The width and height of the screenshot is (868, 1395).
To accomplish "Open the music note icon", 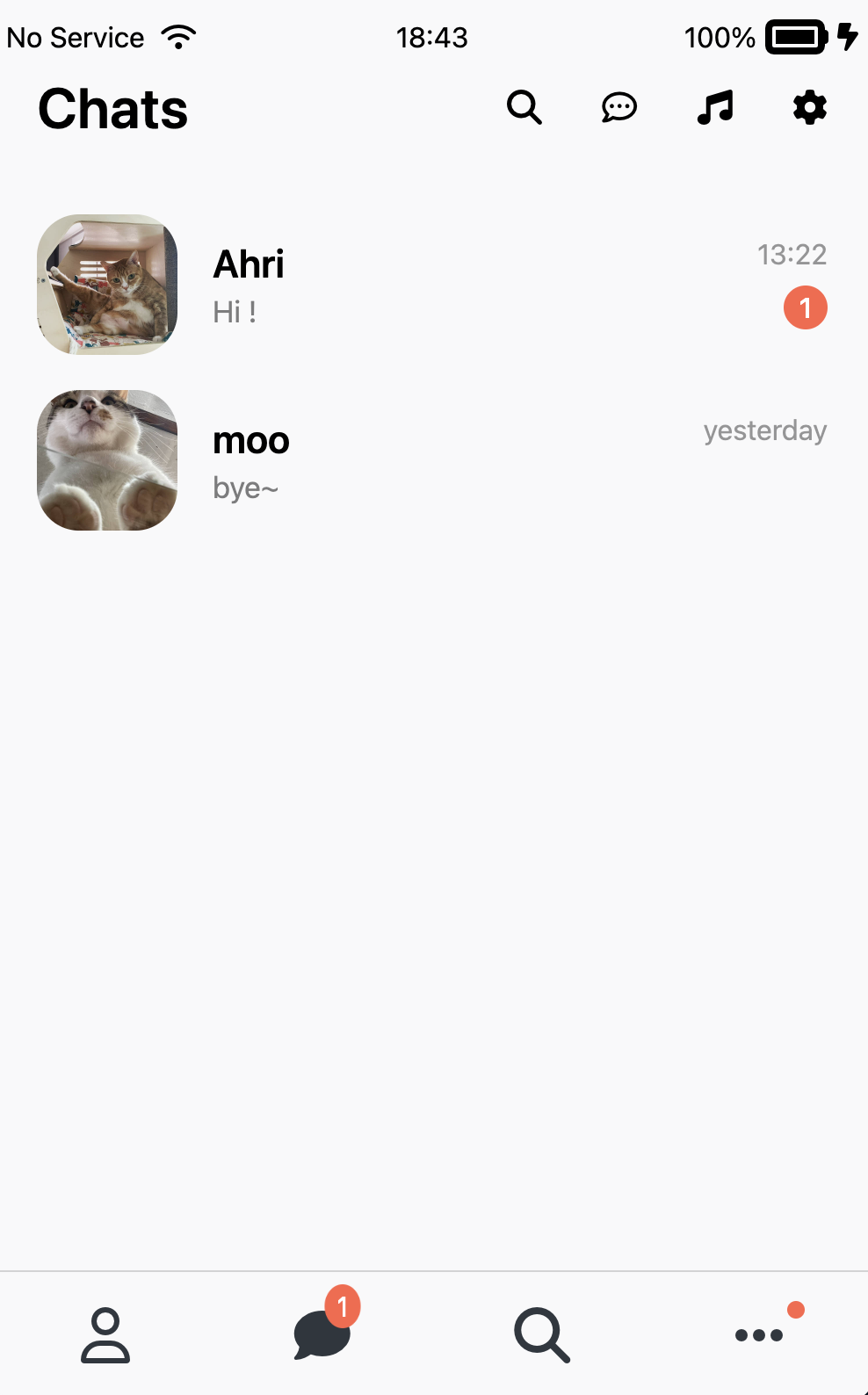I will coord(715,107).
